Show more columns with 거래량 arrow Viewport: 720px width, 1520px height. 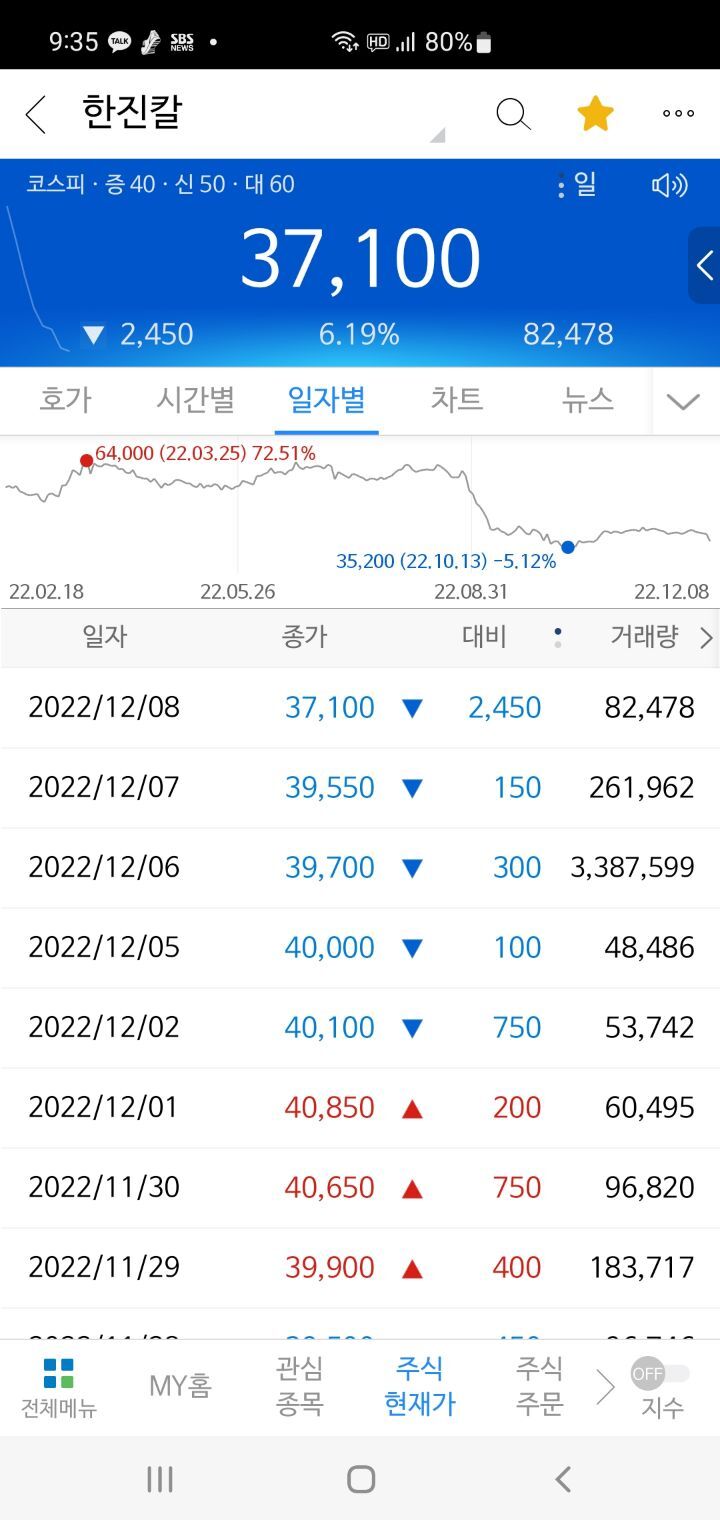pos(706,638)
